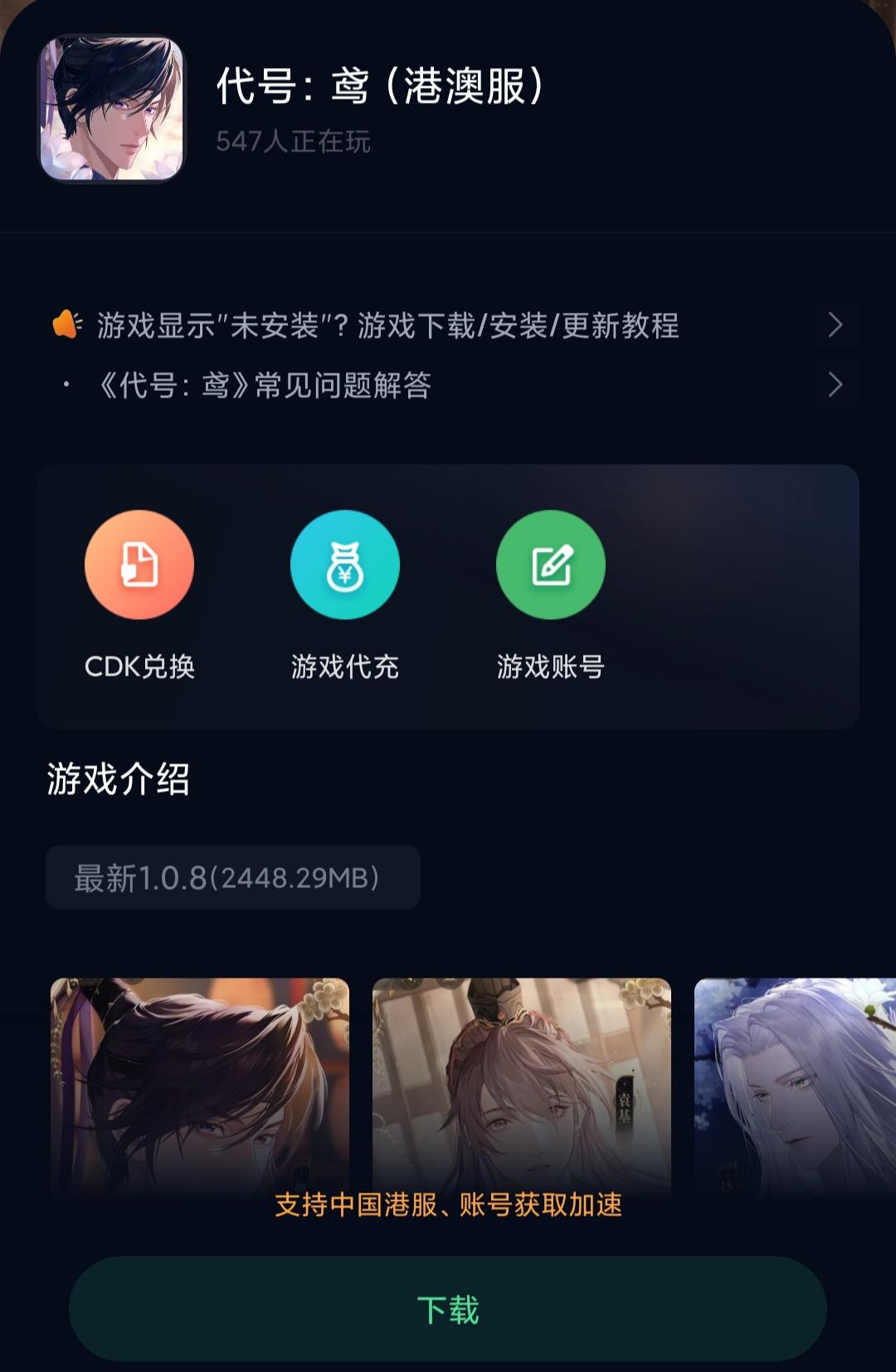The height and width of the screenshot is (1372, 896).
Task: Expand the 游戏下载/安装/更新教程 announcement
Action: coord(390,325)
